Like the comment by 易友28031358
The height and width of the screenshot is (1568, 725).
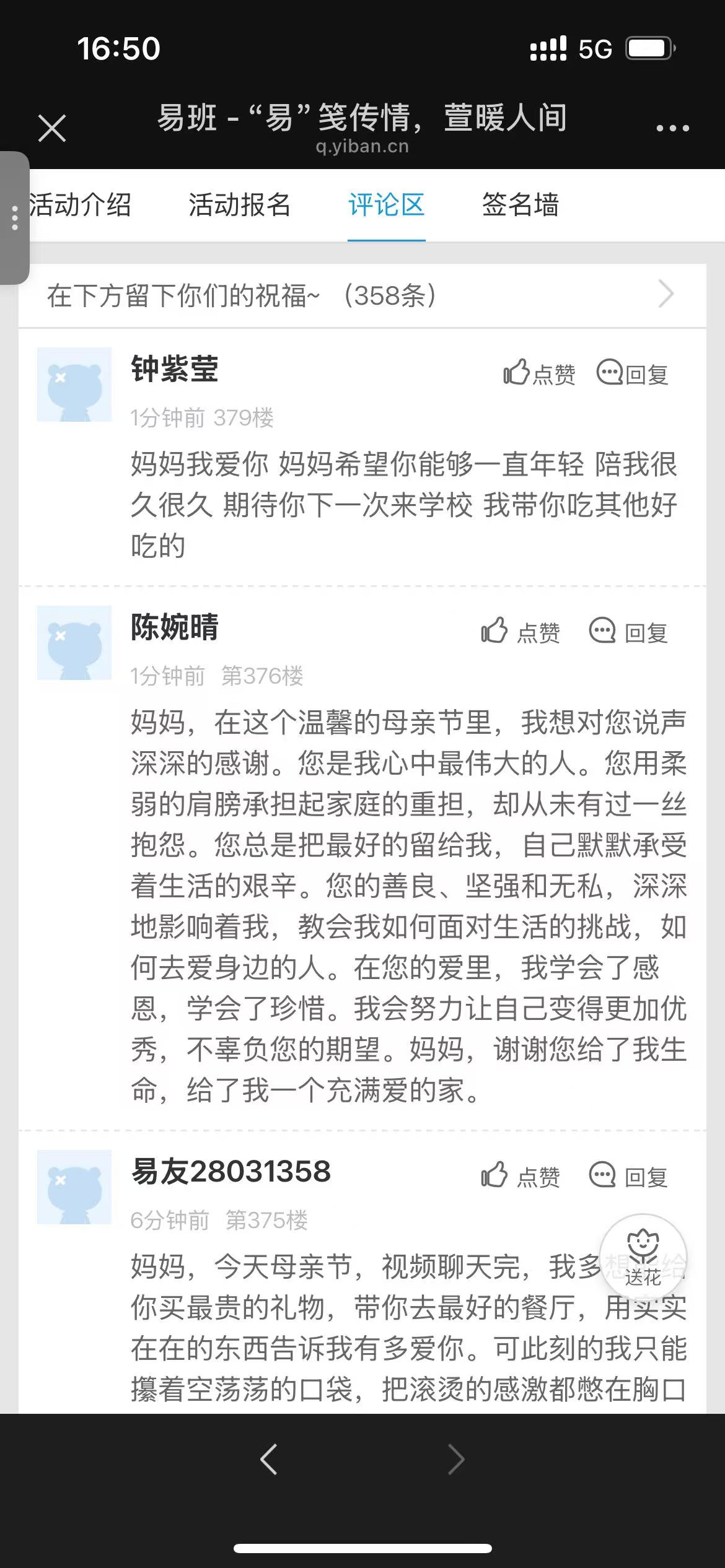(521, 1176)
